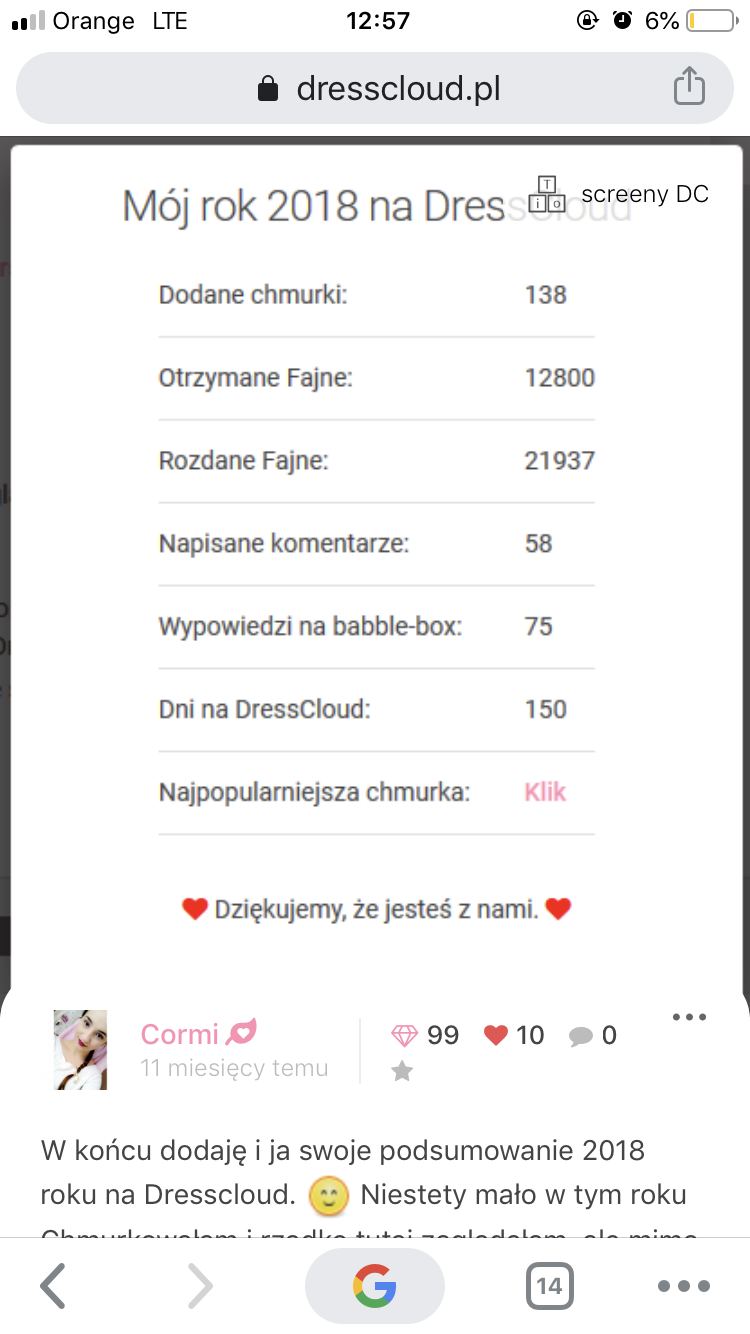Image resolution: width=750 pixels, height=1334 pixels.
Task: Open comments via speech bubble icon
Action: (x=580, y=1036)
